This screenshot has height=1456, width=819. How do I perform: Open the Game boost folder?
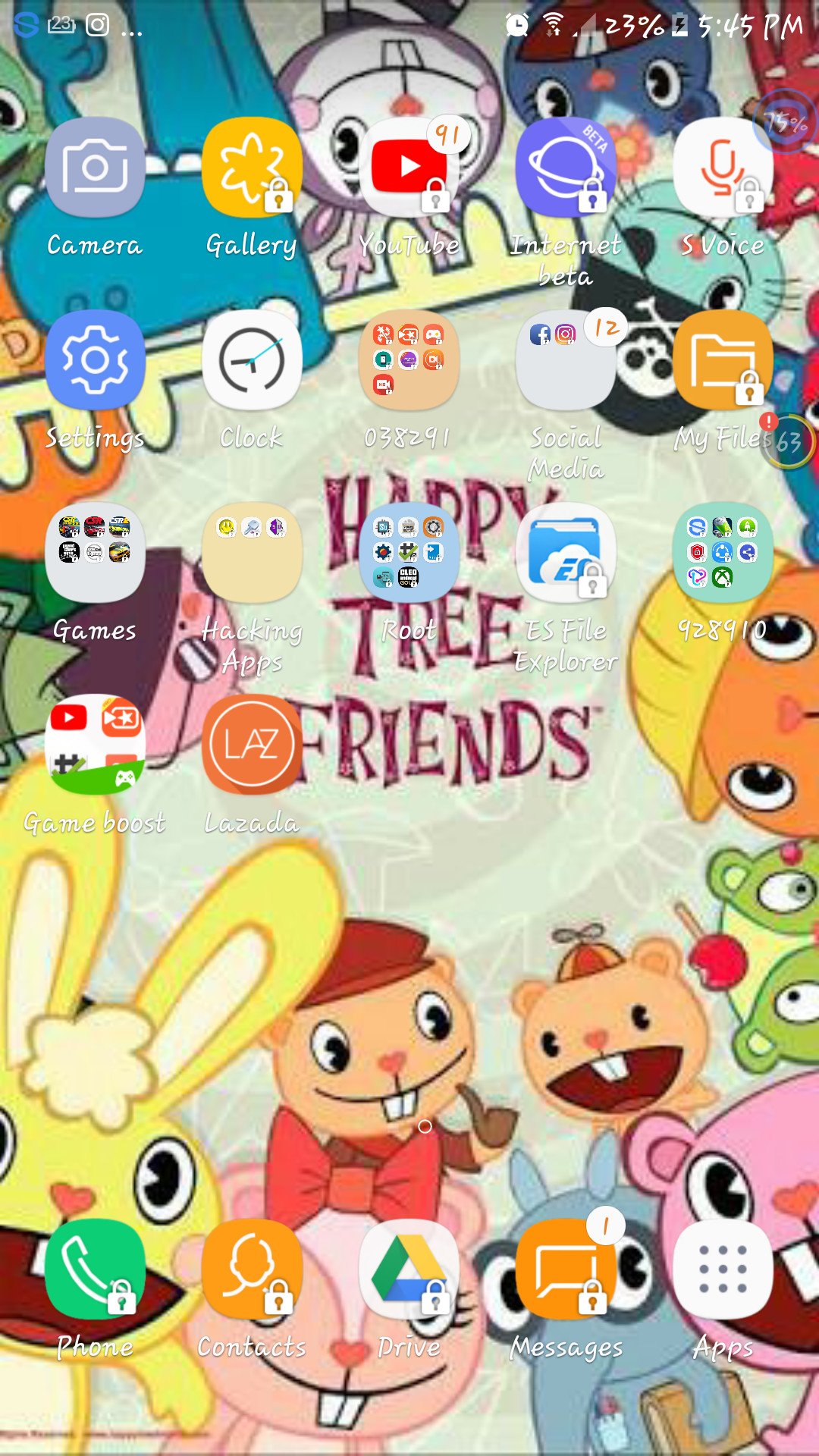click(95, 745)
